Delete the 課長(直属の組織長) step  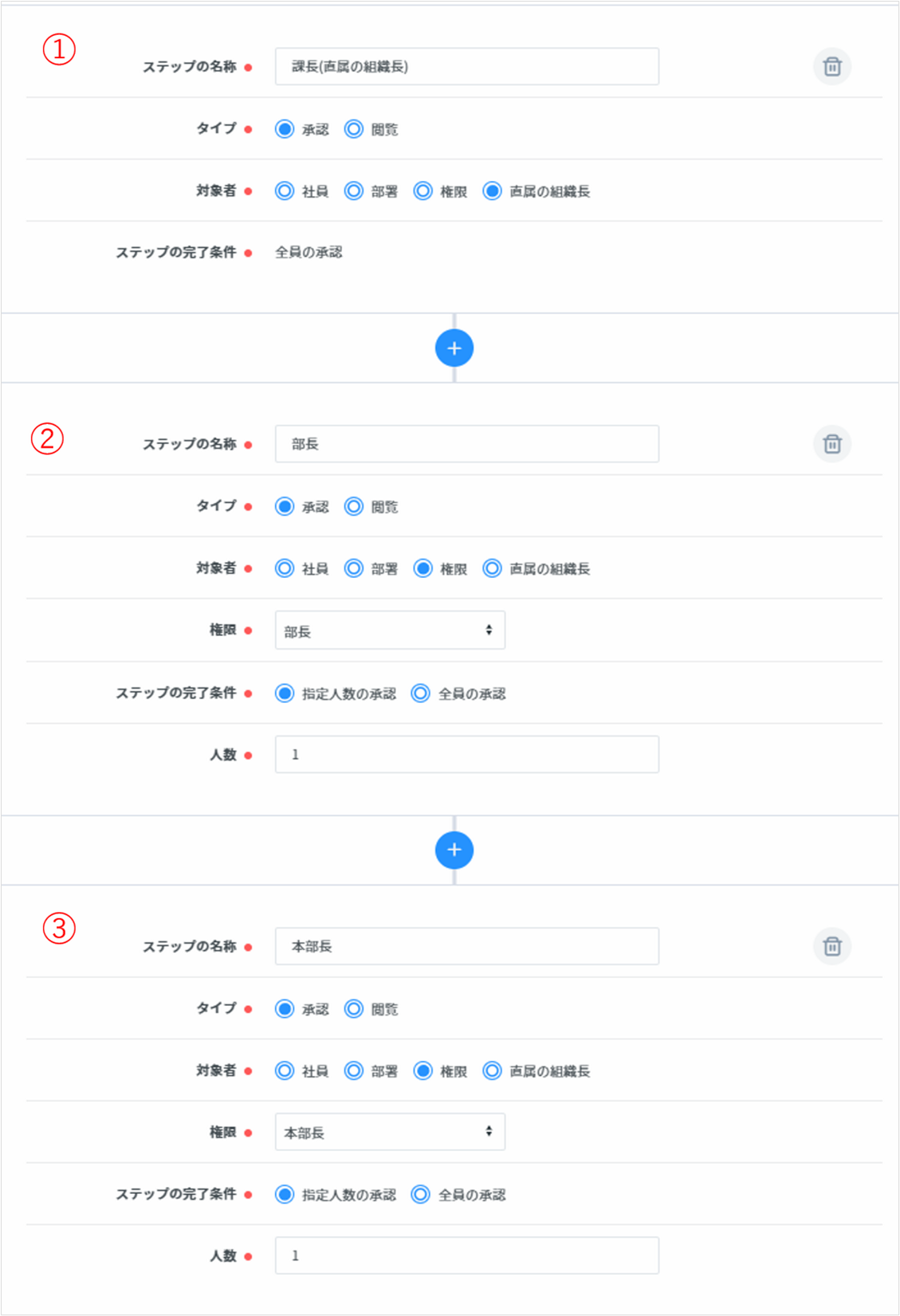click(831, 66)
